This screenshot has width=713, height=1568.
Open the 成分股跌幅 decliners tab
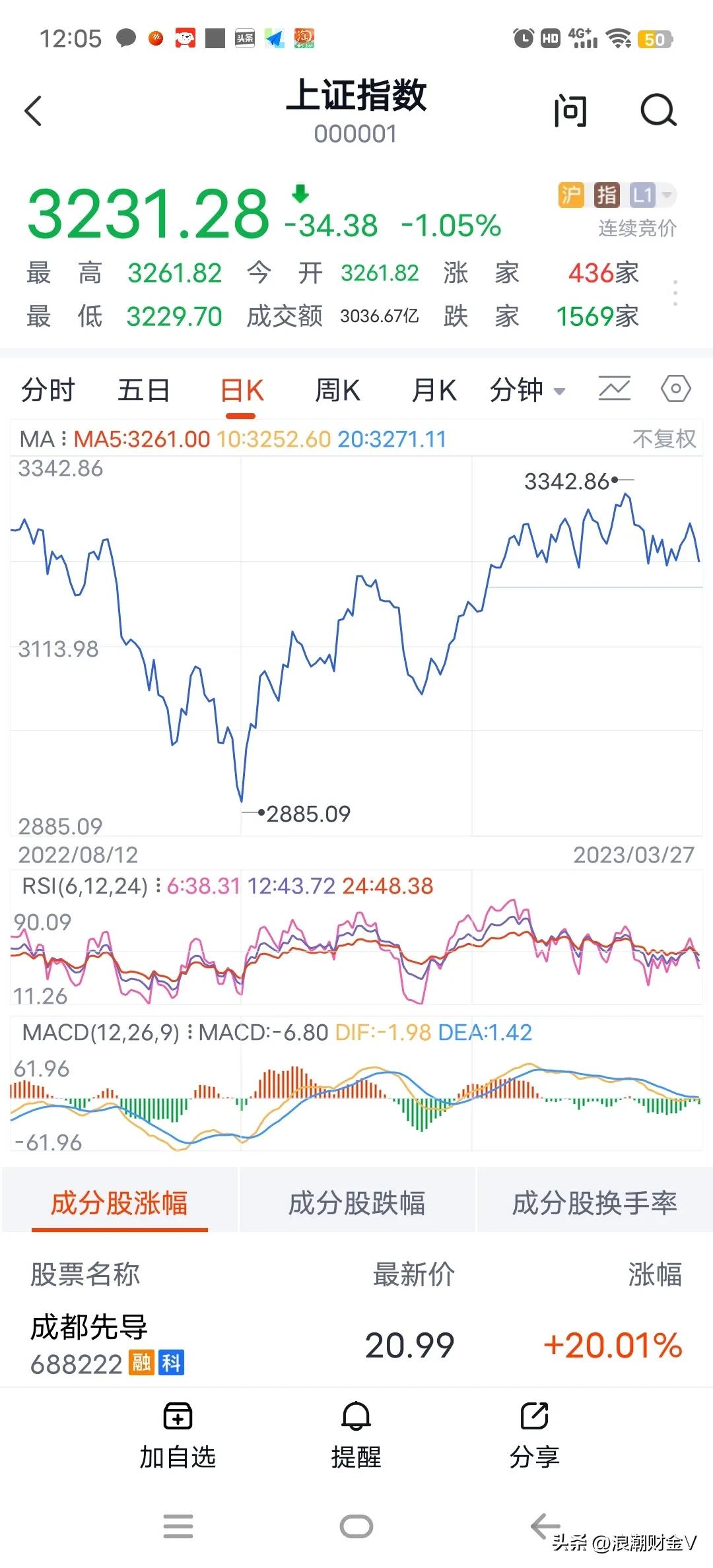click(x=356, y=1202)
